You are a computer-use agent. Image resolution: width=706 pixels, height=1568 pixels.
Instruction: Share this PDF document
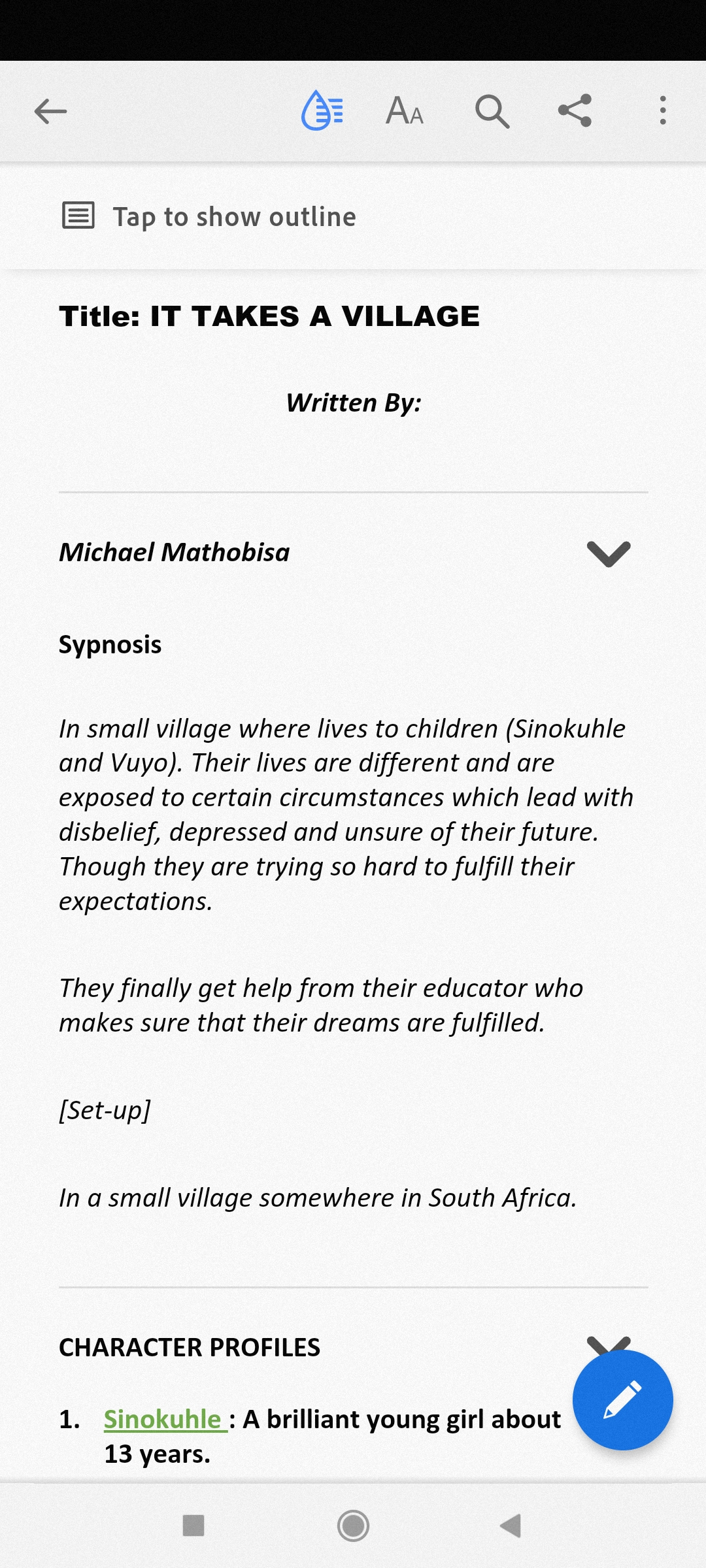pyautogui.click(x=575, y=110)
